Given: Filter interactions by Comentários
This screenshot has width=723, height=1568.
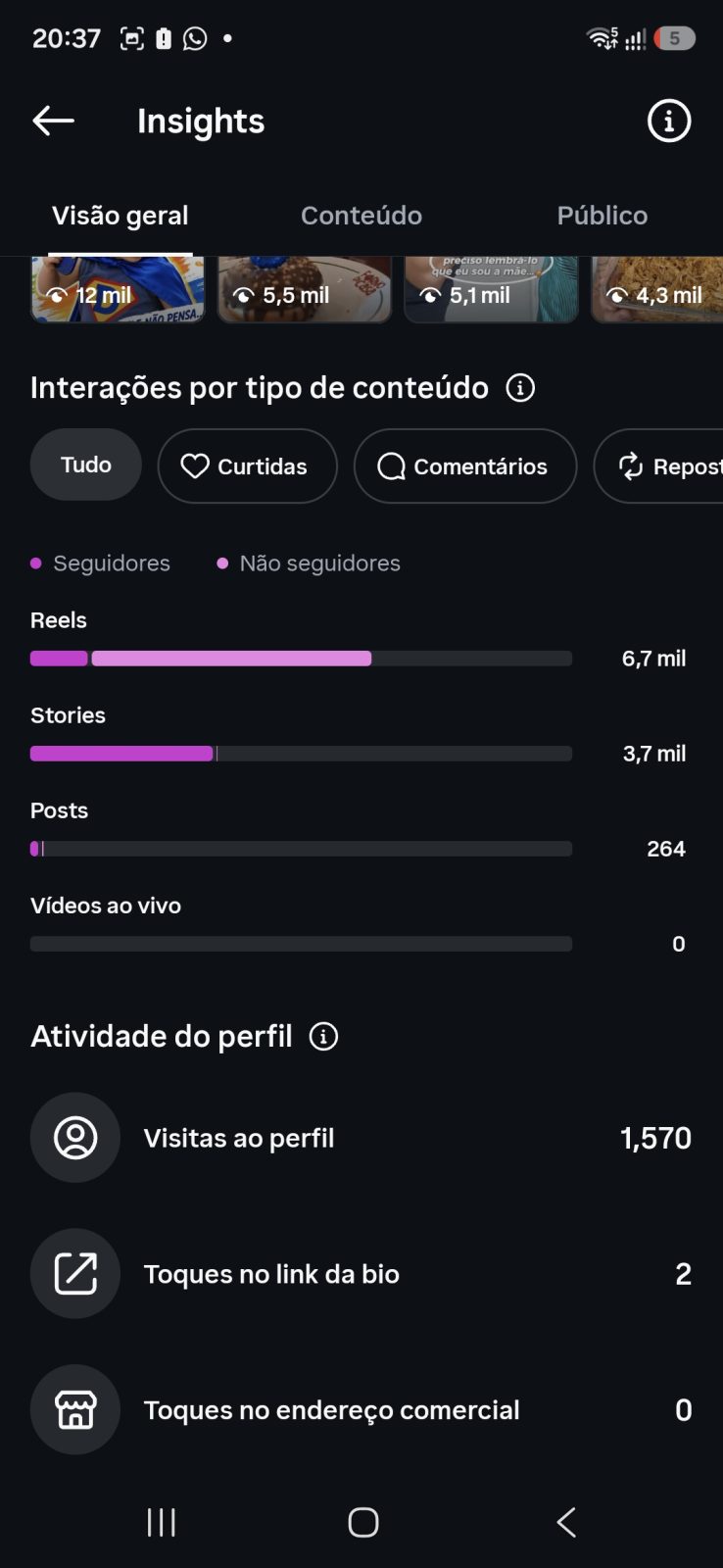Looking at the screenshot, I should pos(465,466).
